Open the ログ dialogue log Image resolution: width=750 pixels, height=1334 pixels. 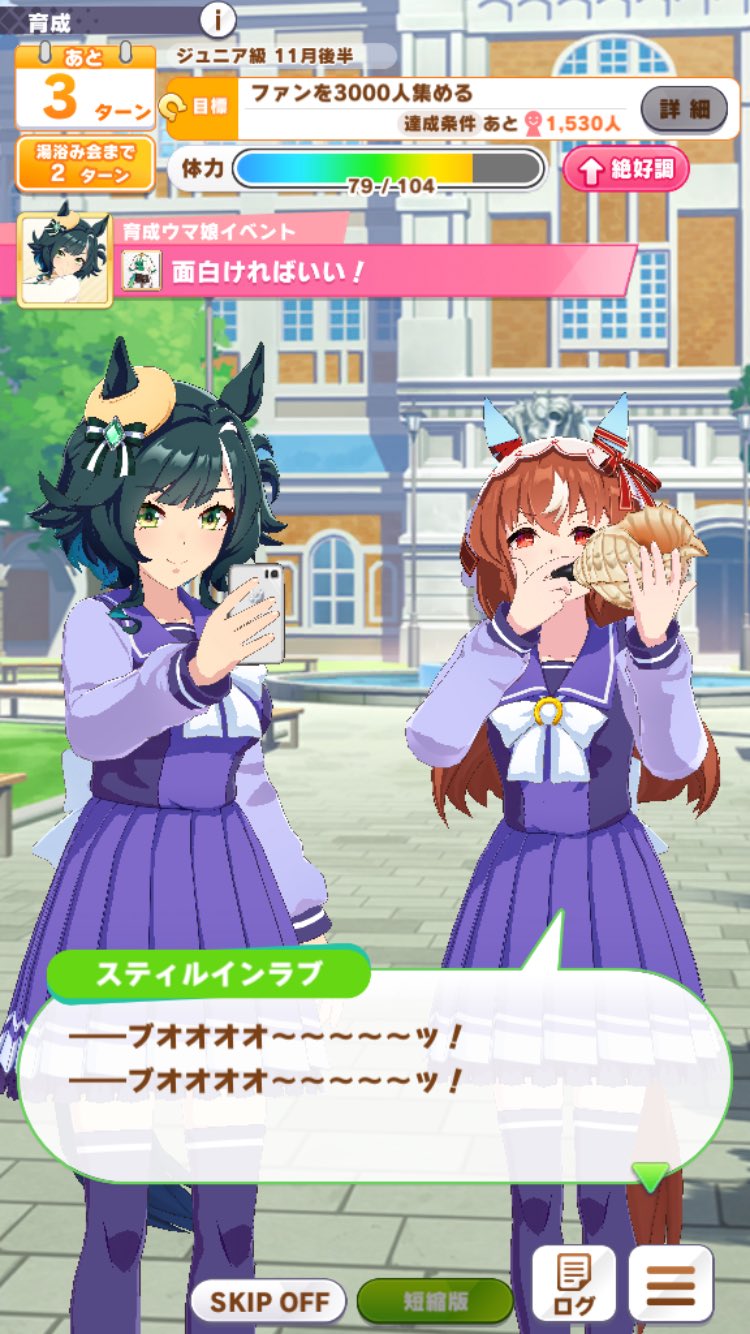click(573, 1284)
